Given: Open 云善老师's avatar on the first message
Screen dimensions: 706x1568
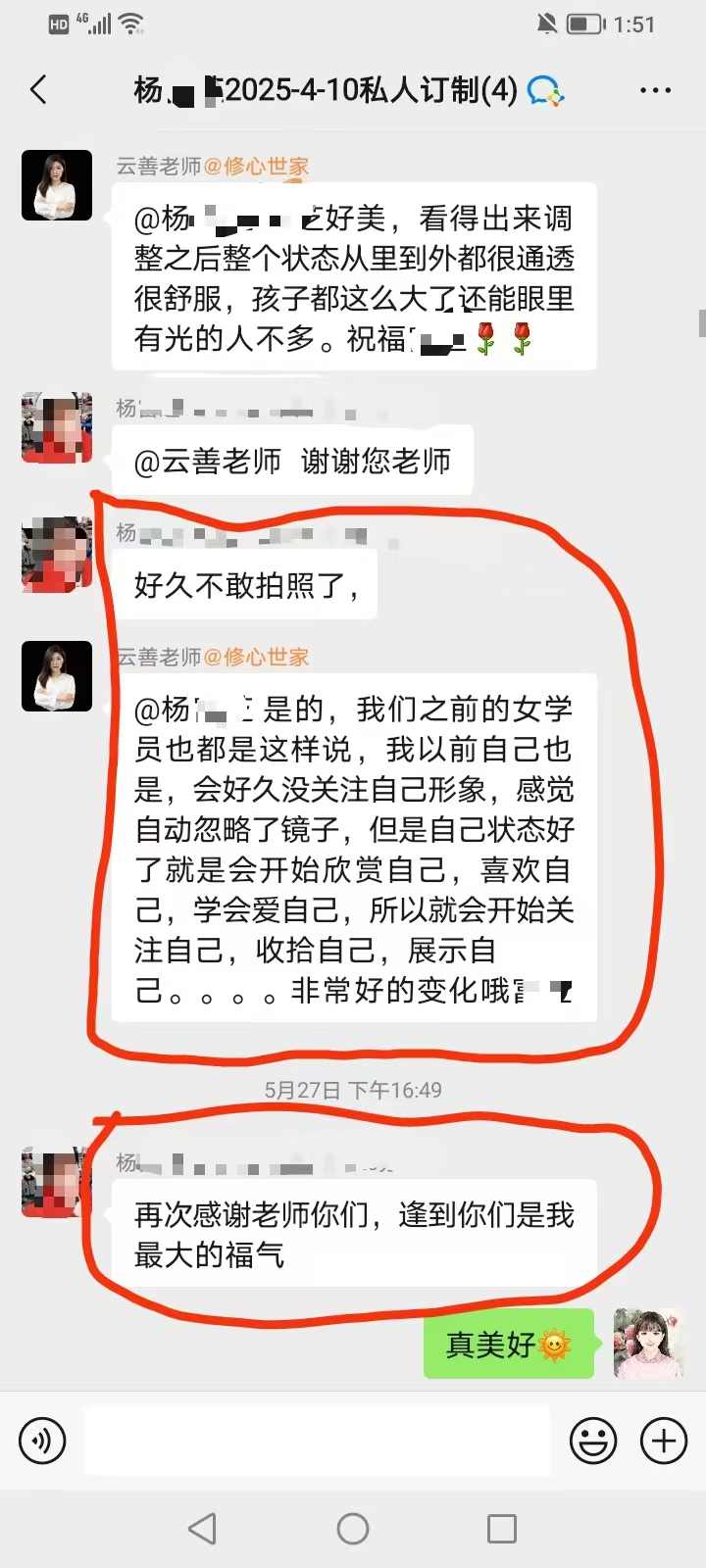Looking at the screenshot, I should coord(57,185).
